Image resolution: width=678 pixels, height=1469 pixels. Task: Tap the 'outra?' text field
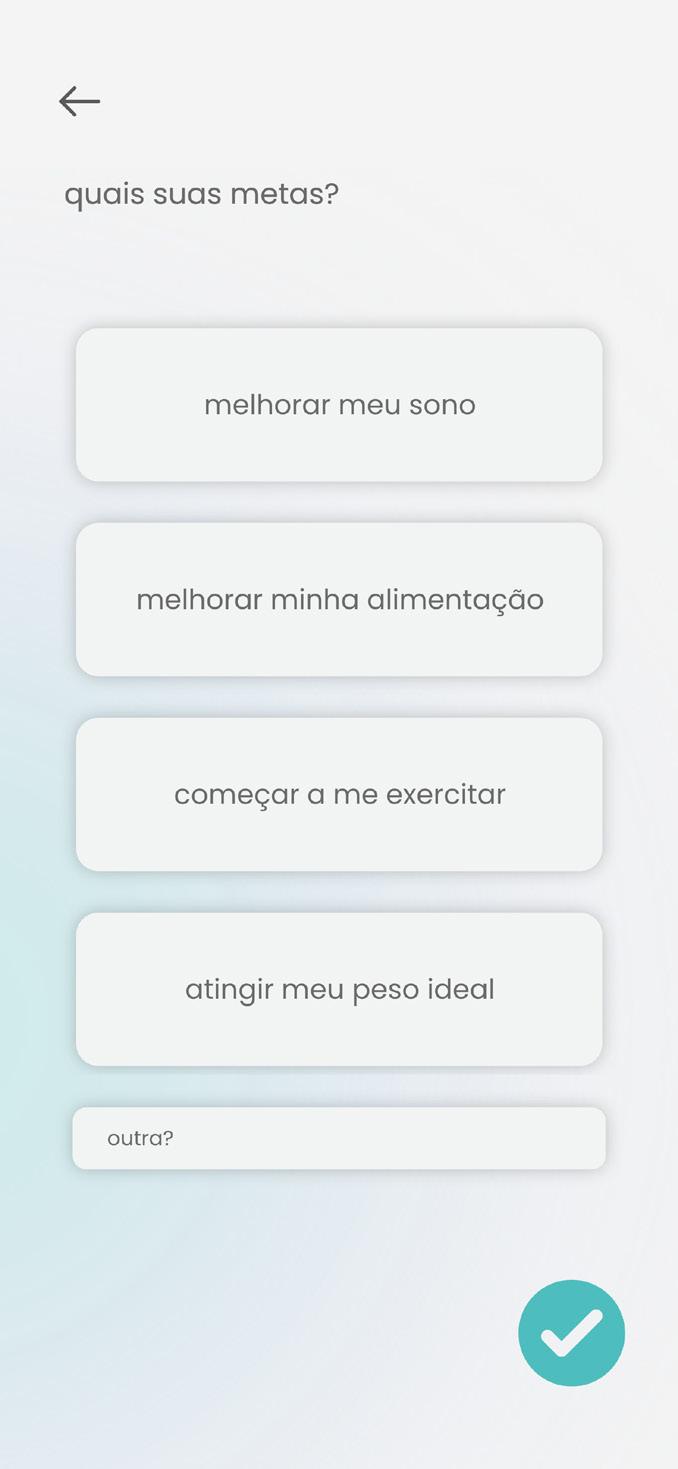pos(339,1138)
